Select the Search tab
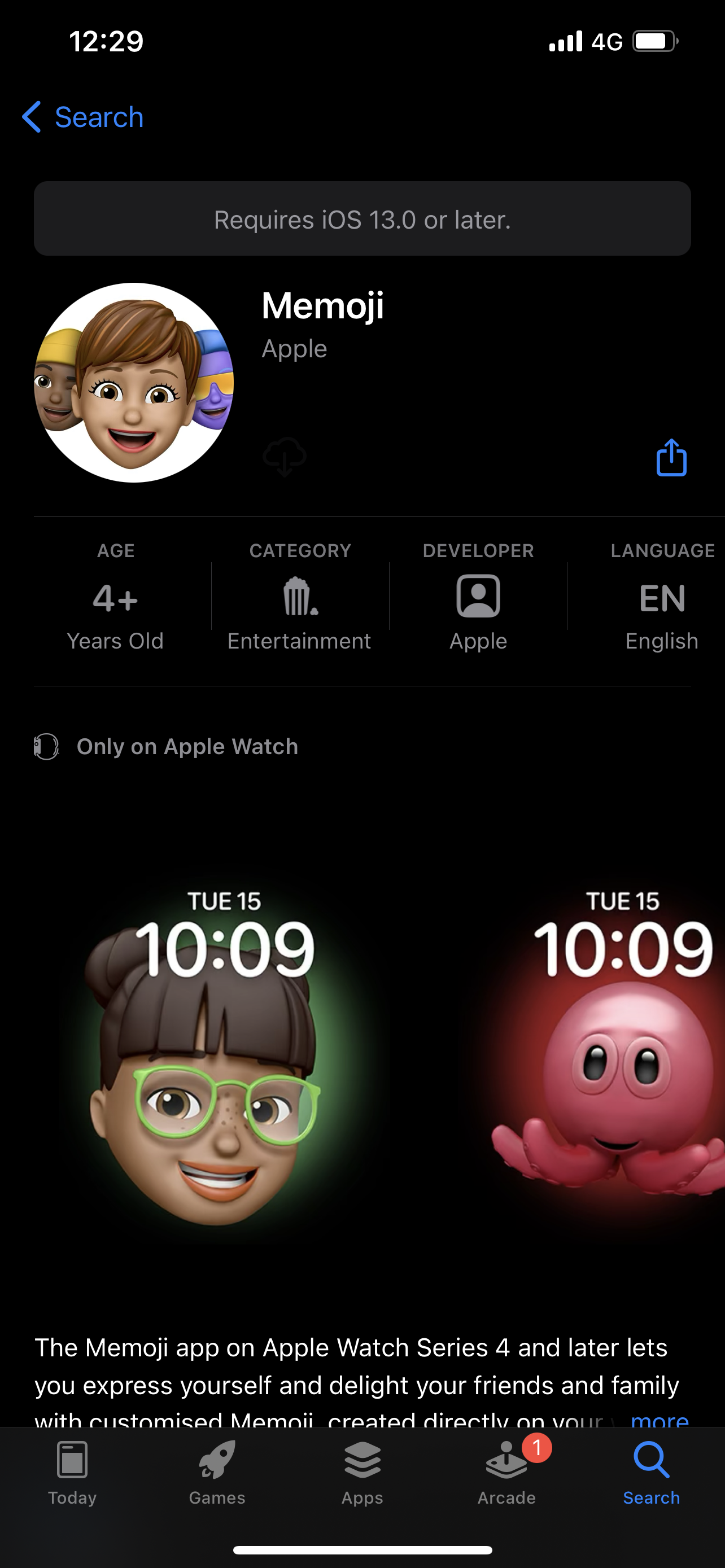This screenshot has width=725, height=1568. tap(652, 1473)
